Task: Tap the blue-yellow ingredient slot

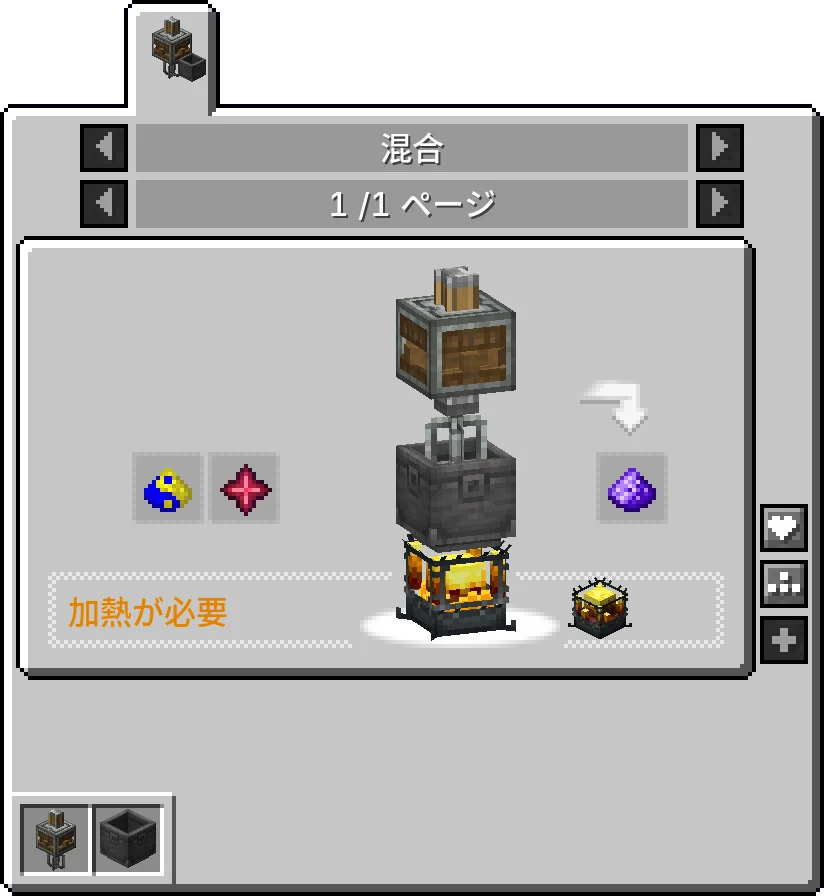Action: coord(168,488)
